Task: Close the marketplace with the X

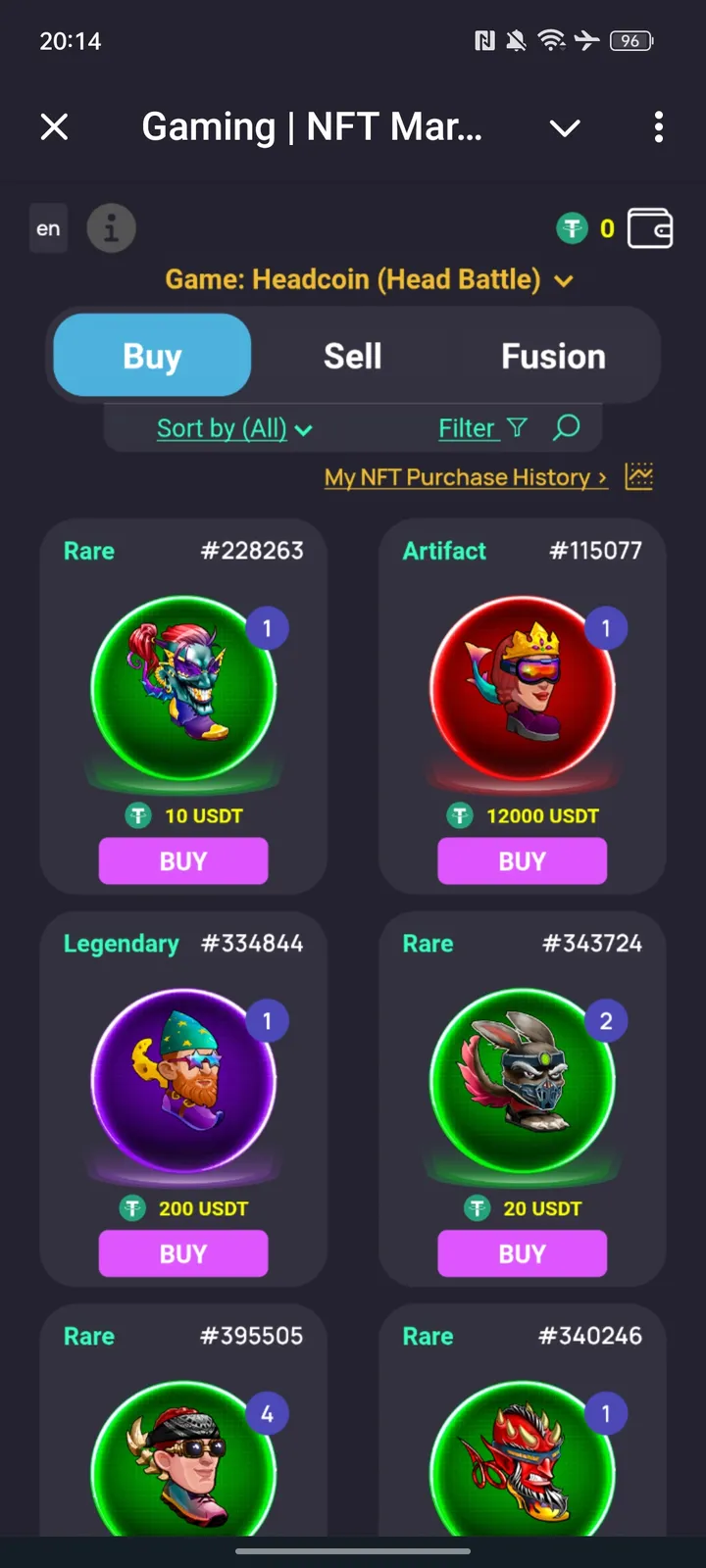Action: [55, 127]
